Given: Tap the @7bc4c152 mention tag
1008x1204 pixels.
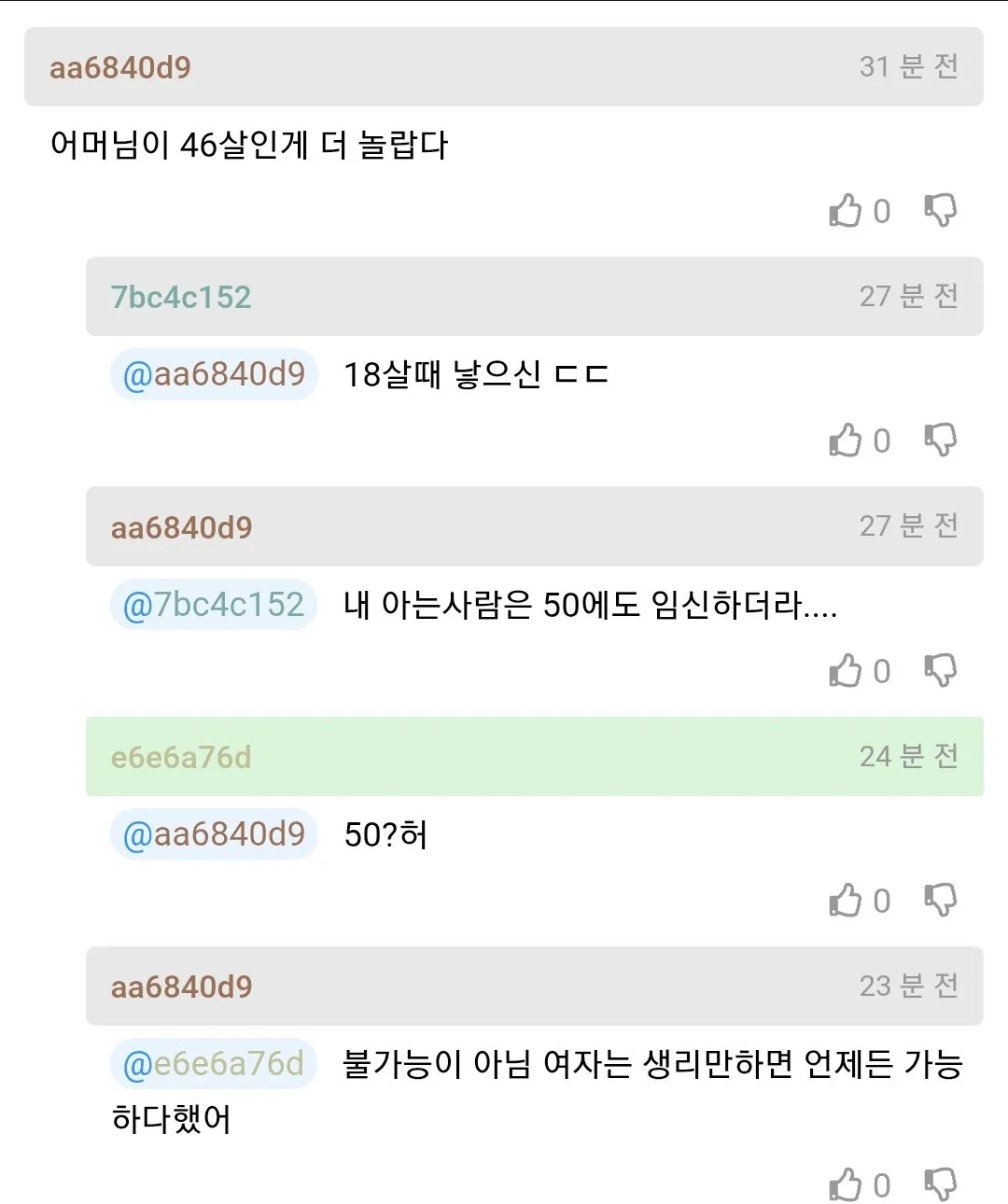Looking at the screenshot, I should coord(214,605).
